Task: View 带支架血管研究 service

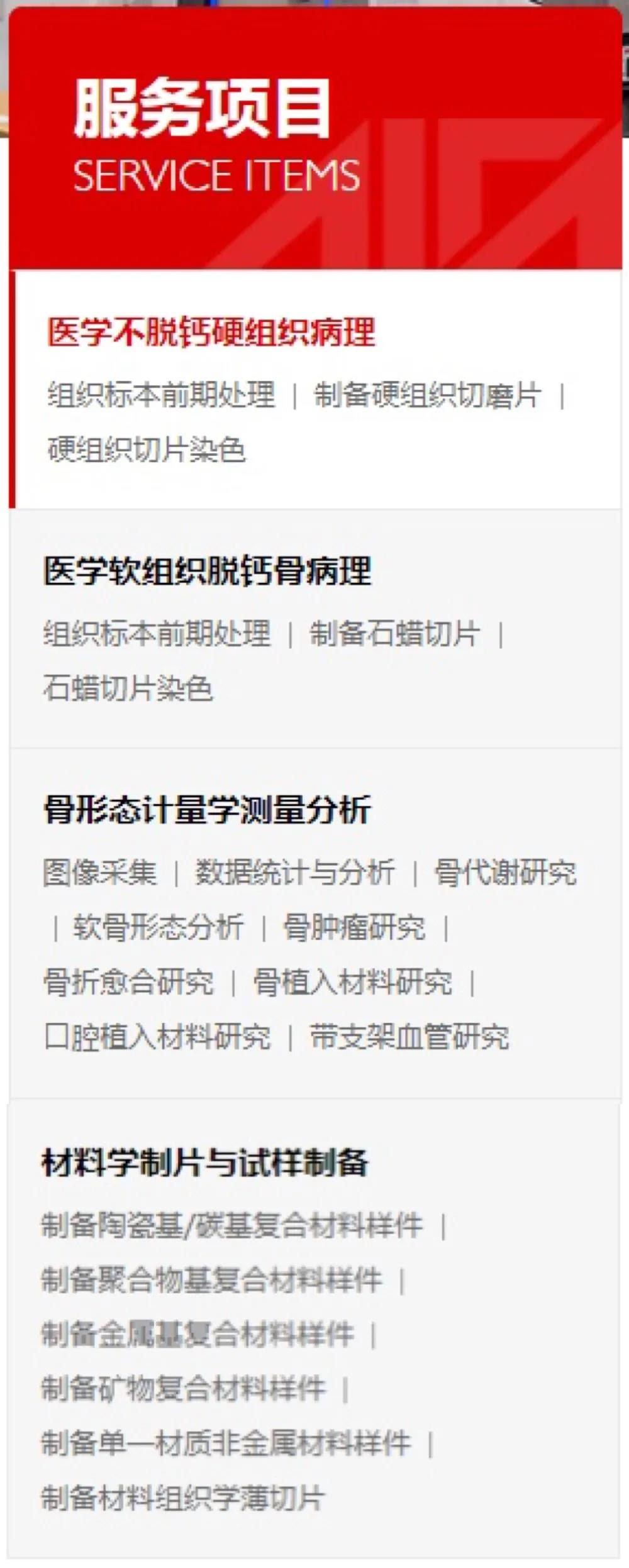Action: coord(409,1037)
